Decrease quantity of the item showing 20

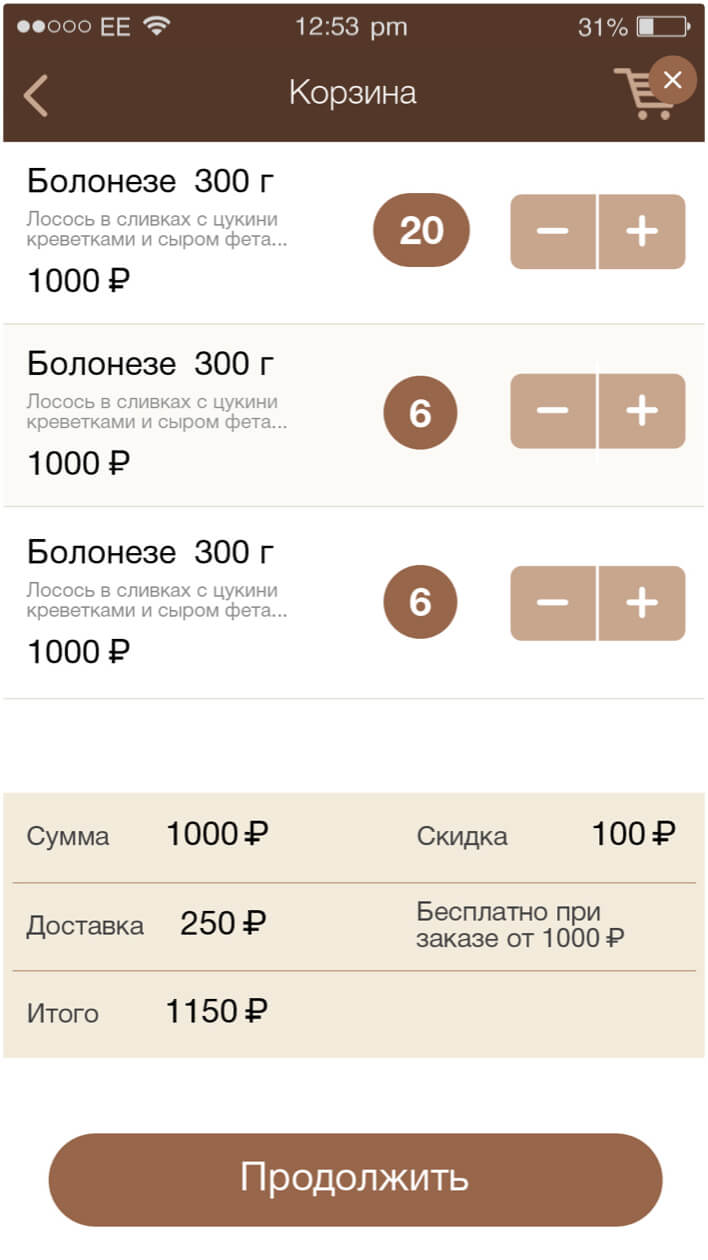coord(553,232)
